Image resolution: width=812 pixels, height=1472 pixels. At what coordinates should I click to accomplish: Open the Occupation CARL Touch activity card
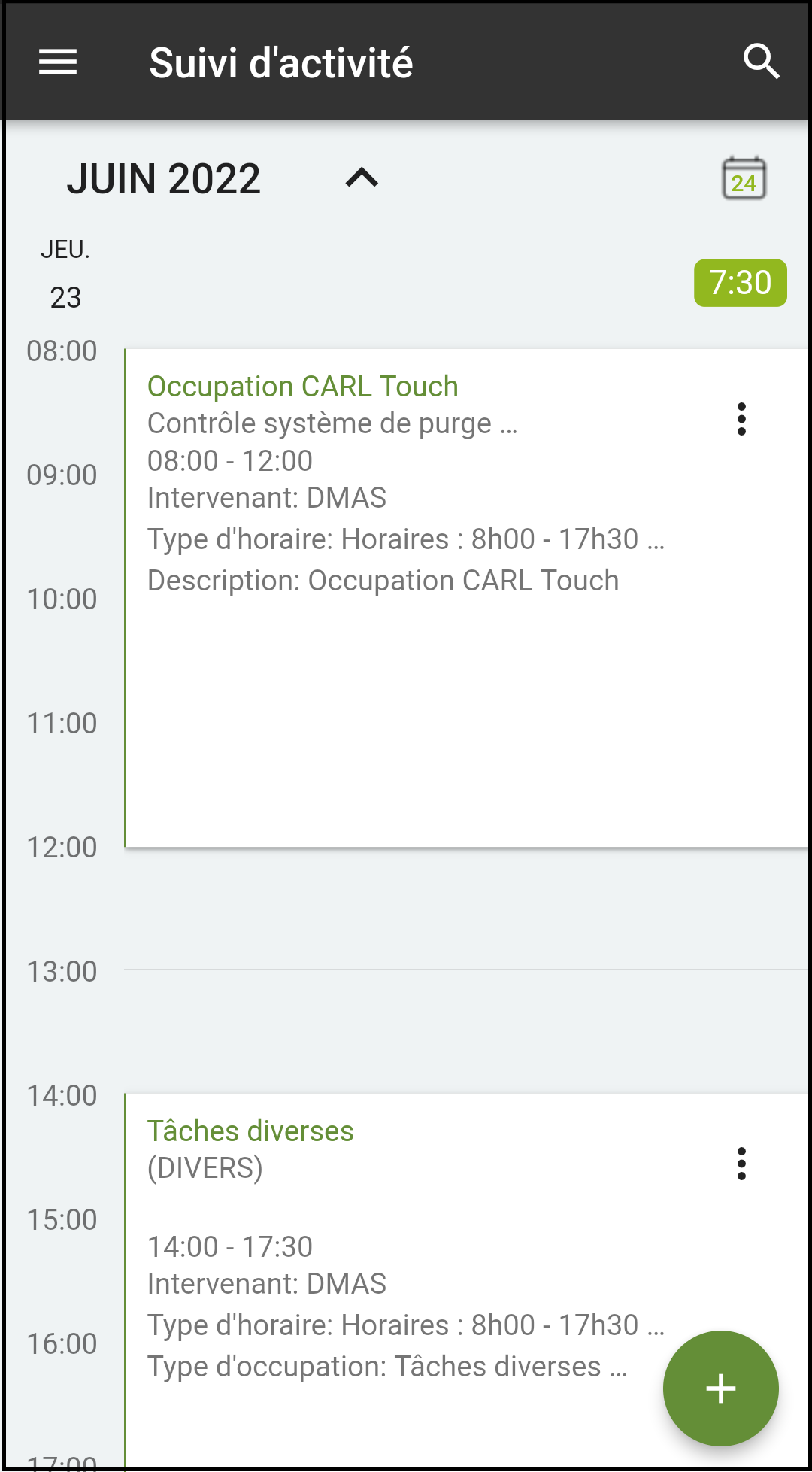467,598
